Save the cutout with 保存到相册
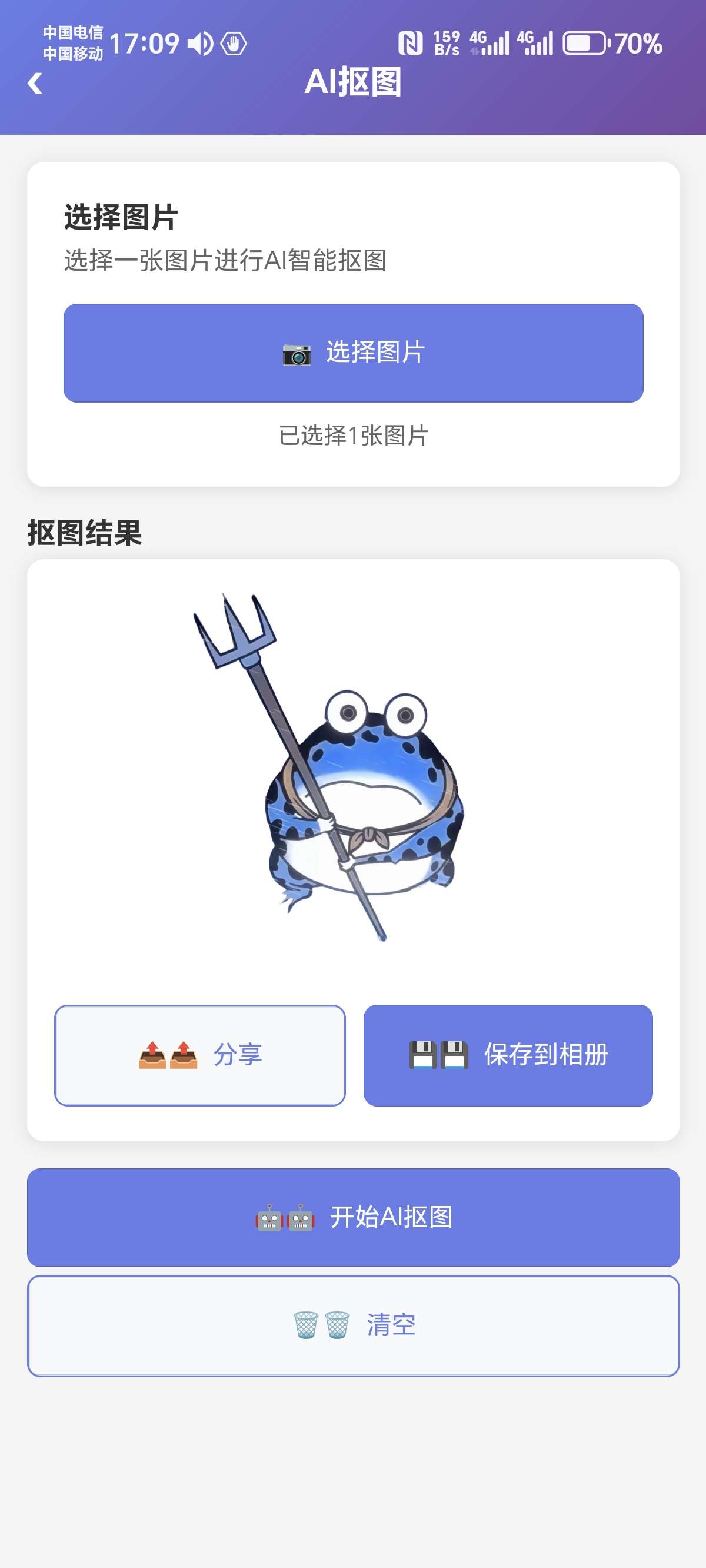 pos(508,1055)
